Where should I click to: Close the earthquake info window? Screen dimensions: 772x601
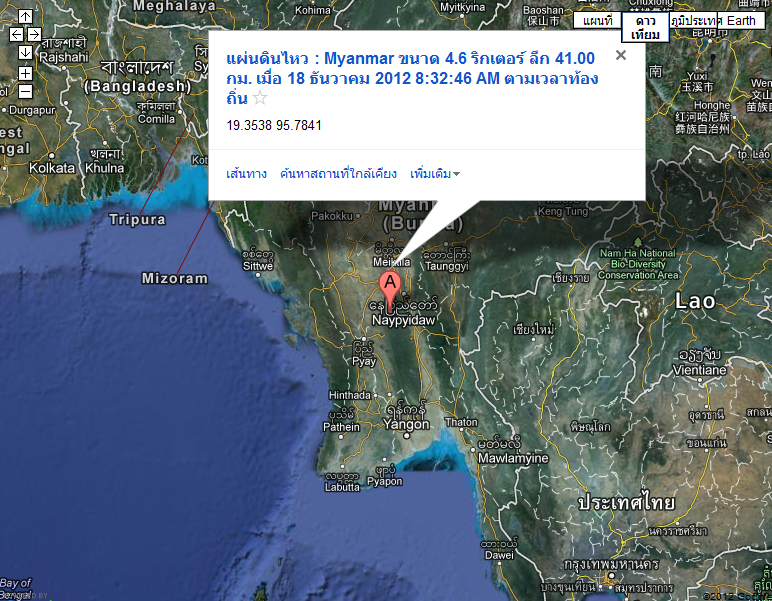[x=621, y=55]
